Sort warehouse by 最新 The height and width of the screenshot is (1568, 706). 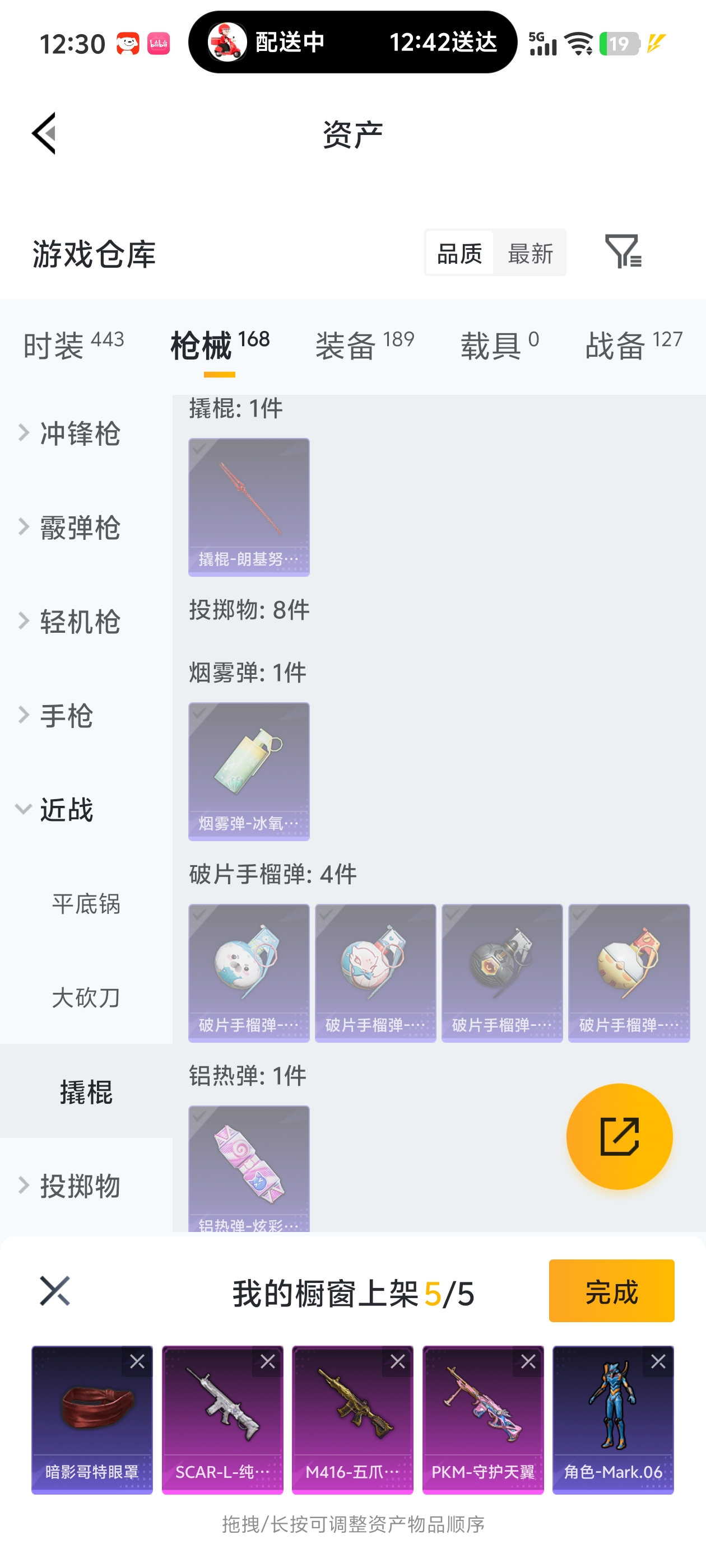coord(530,253)
